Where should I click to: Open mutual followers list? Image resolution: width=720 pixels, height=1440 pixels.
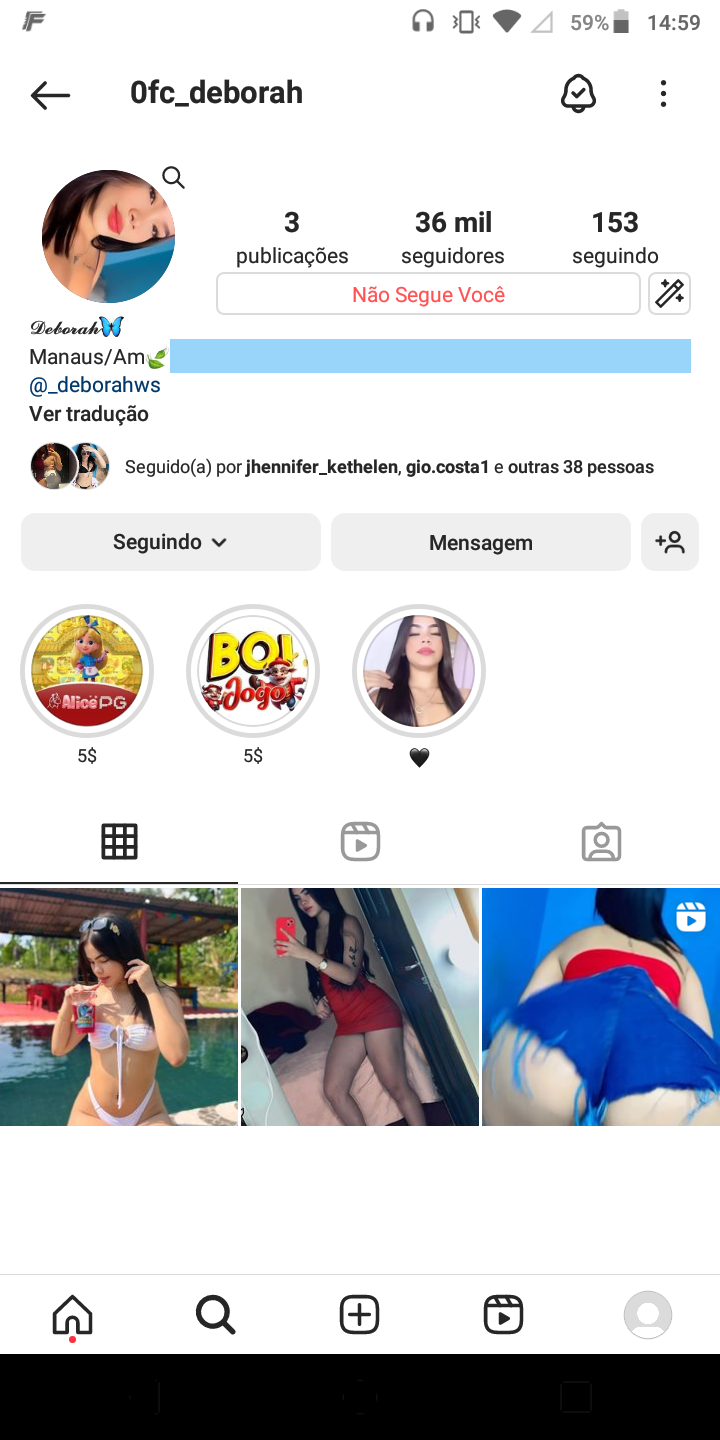[389, 467]
